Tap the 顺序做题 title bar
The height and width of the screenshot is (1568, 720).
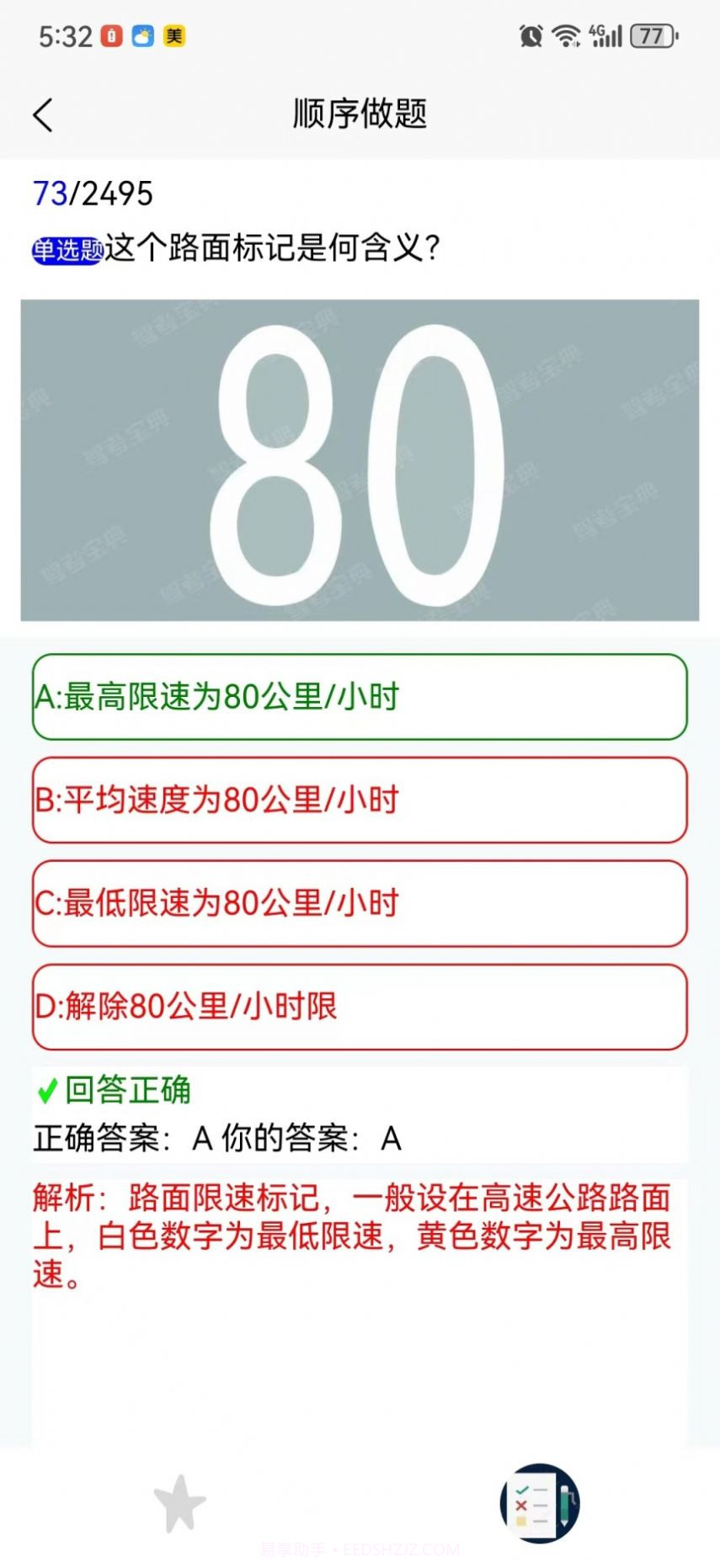tap(360, 114)
